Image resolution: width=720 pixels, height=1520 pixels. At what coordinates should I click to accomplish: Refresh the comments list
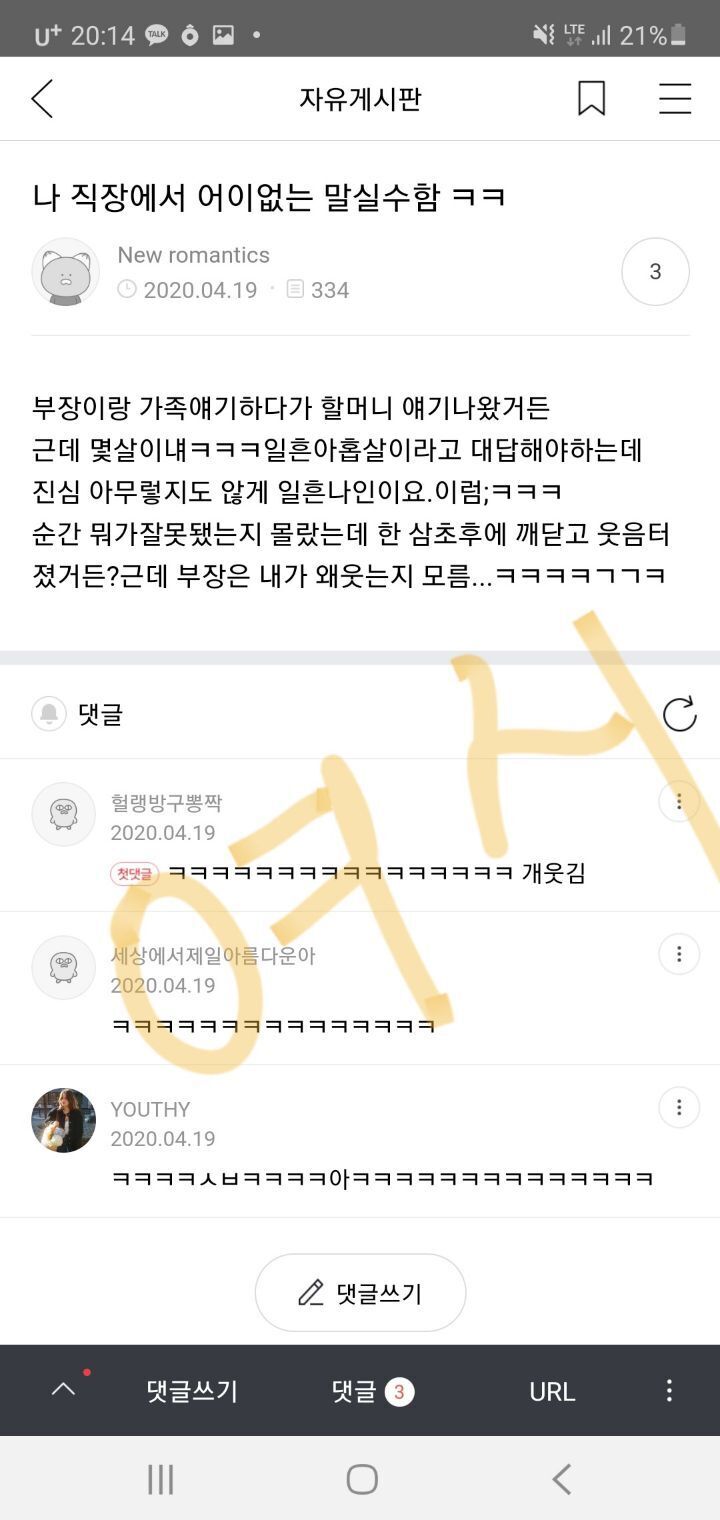(x=681, y=713)
